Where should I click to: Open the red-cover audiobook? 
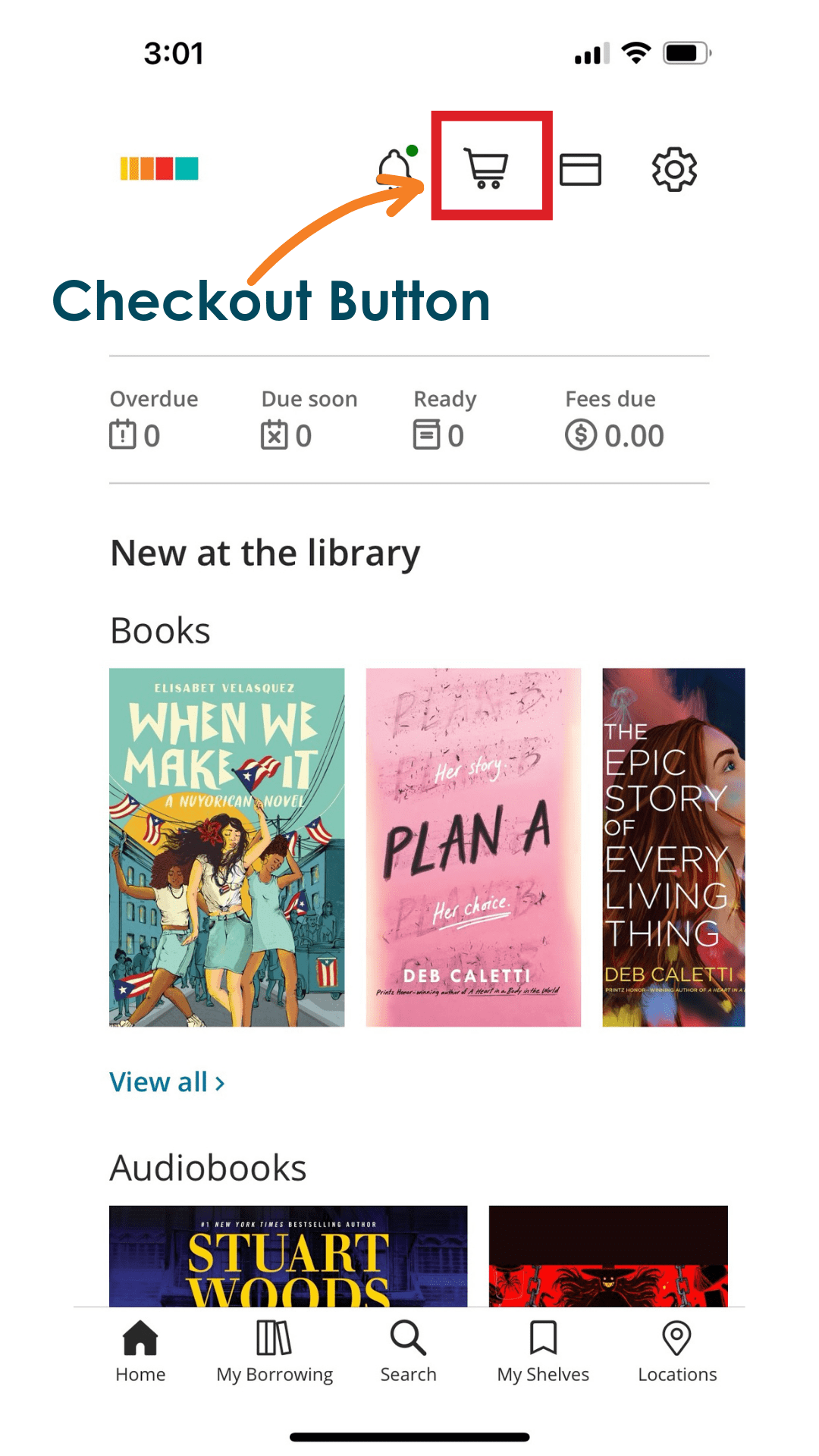tap(608, 1256)
